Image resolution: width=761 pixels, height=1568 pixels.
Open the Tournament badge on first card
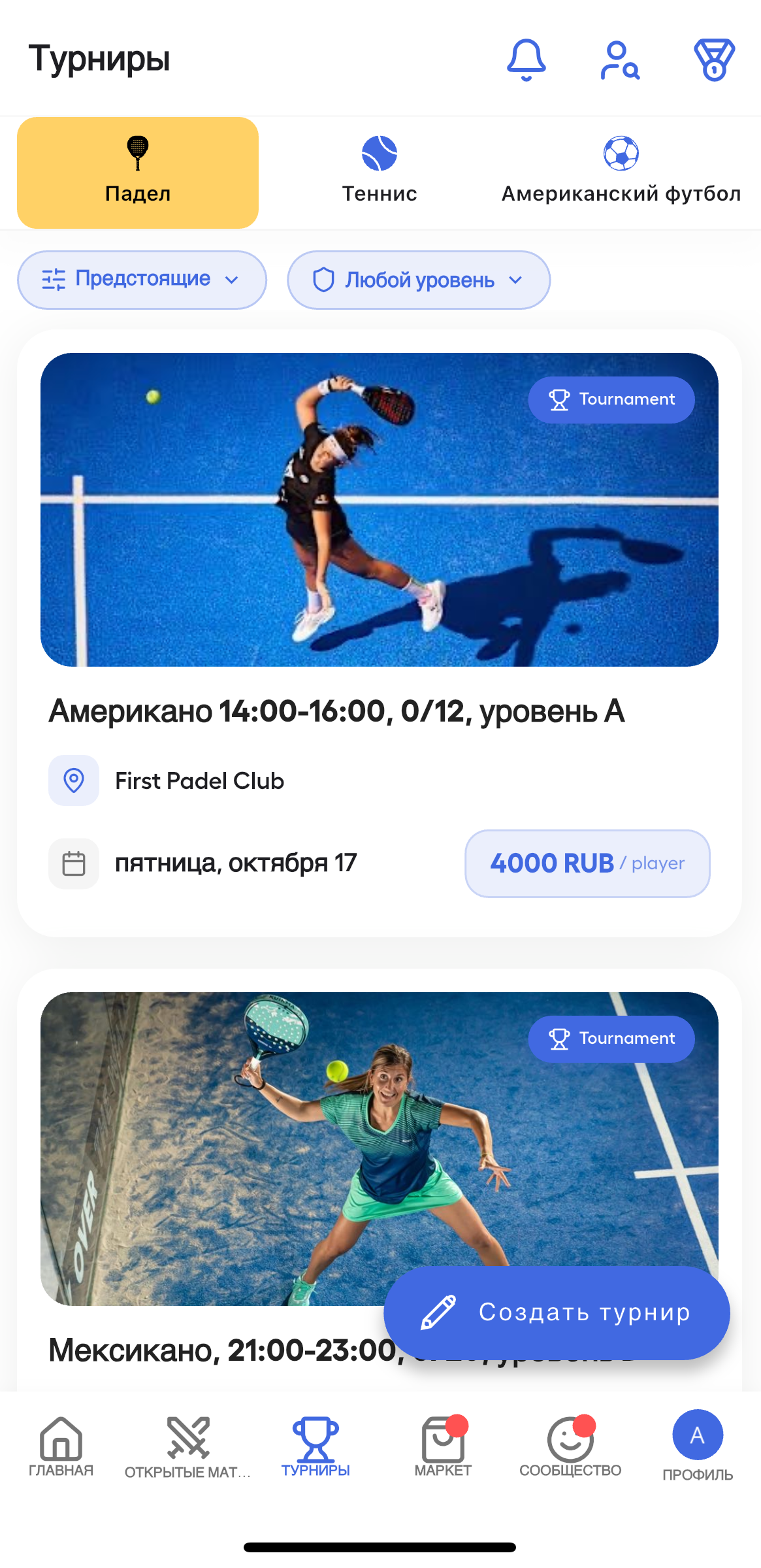click(x=611, y=399)
